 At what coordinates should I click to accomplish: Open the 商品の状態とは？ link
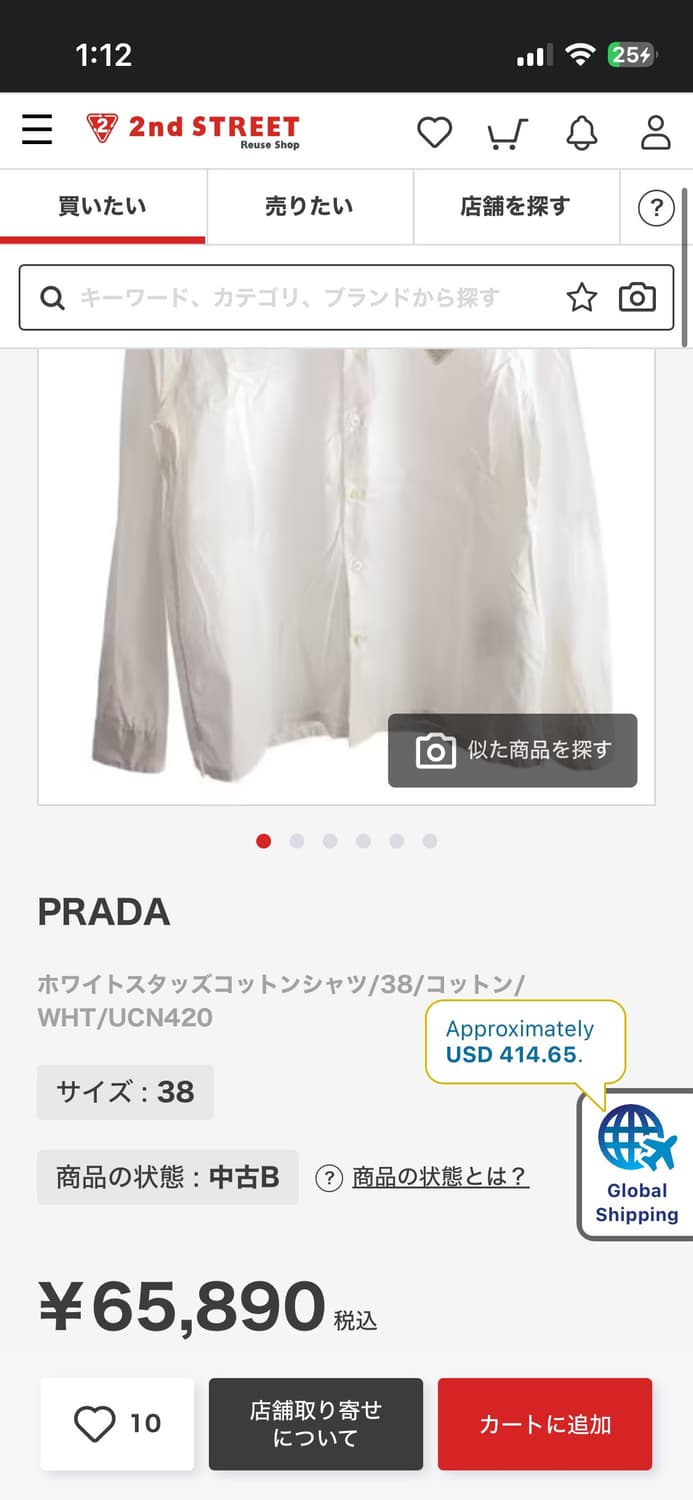439,1177
